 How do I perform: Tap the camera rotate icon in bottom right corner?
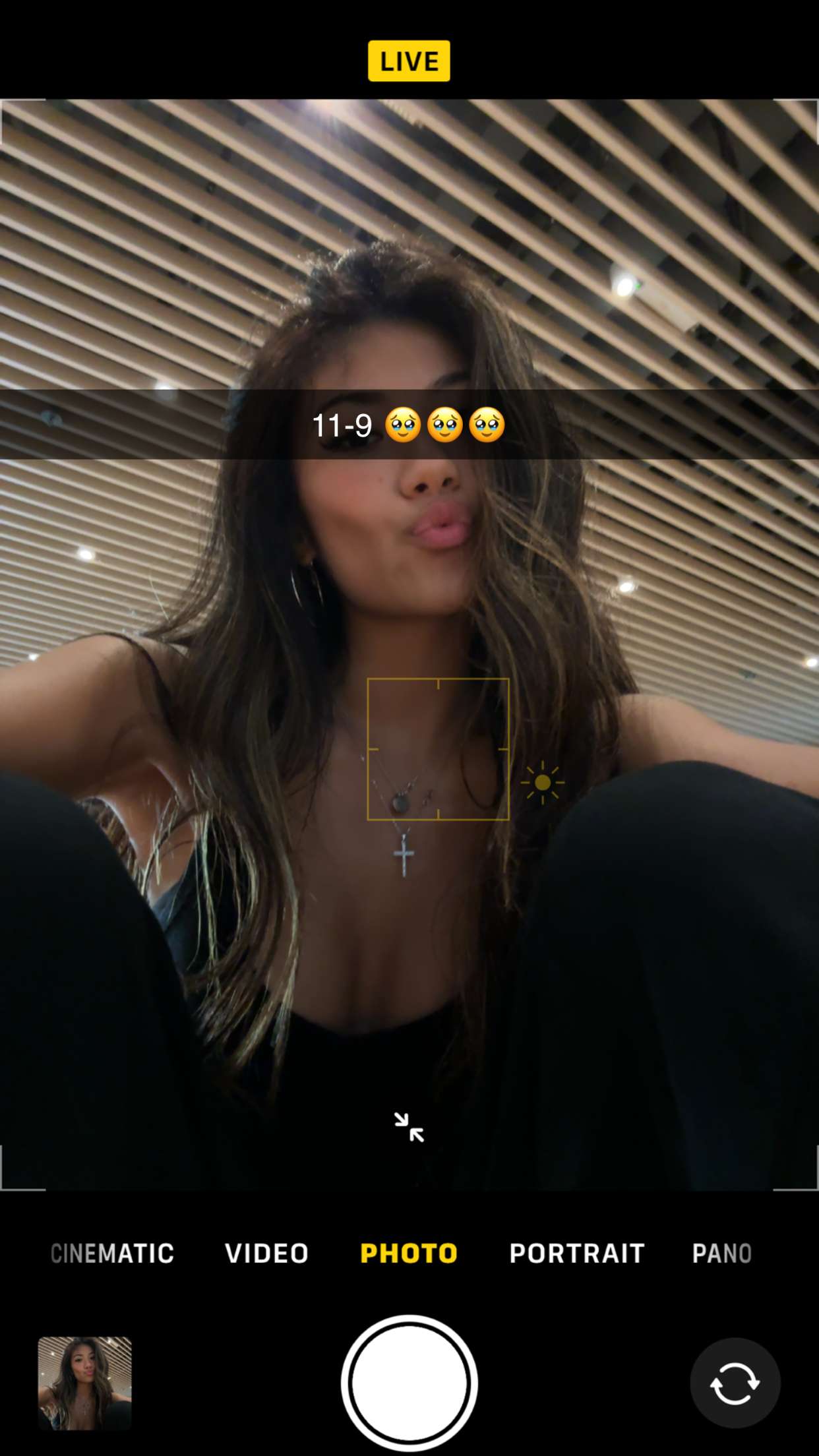735,1383
